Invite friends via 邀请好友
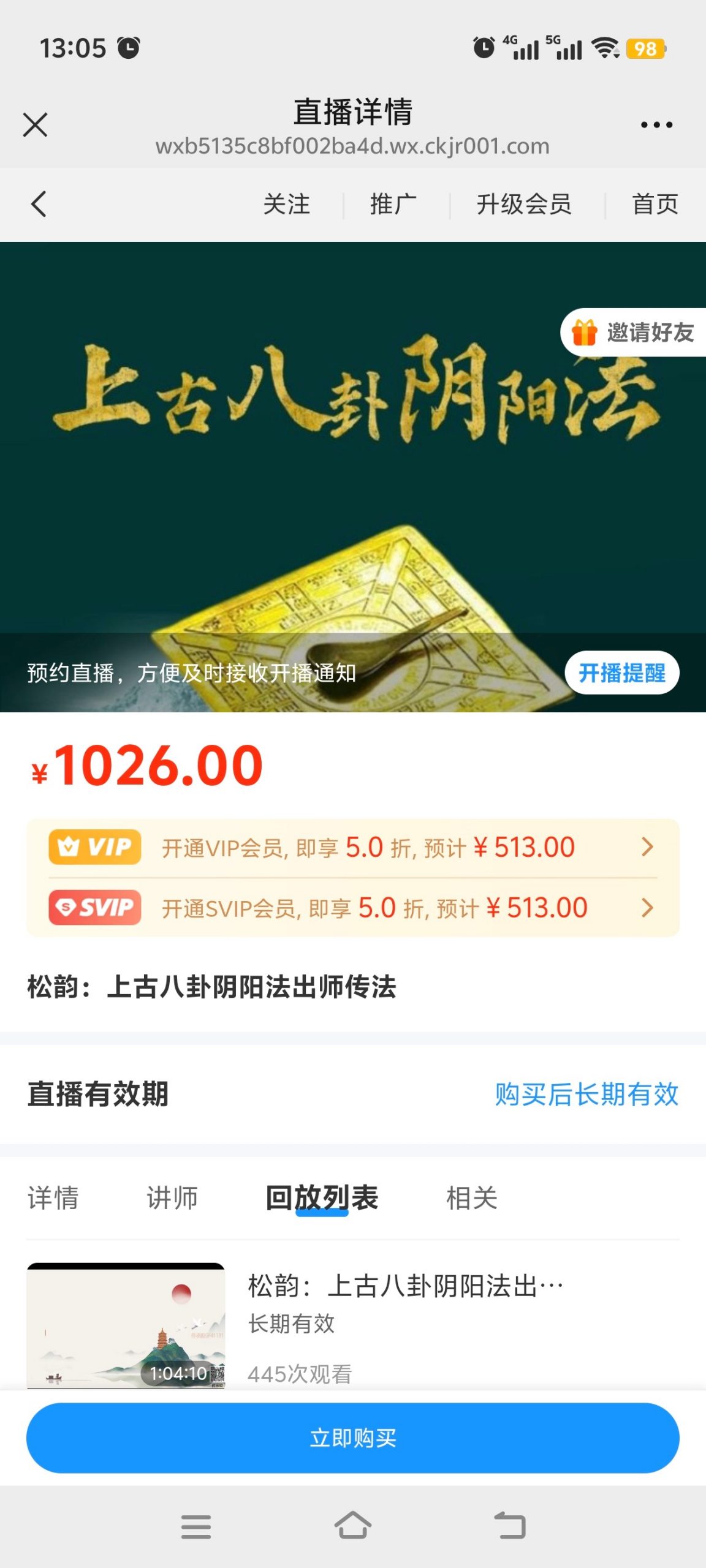 point(634,333)
